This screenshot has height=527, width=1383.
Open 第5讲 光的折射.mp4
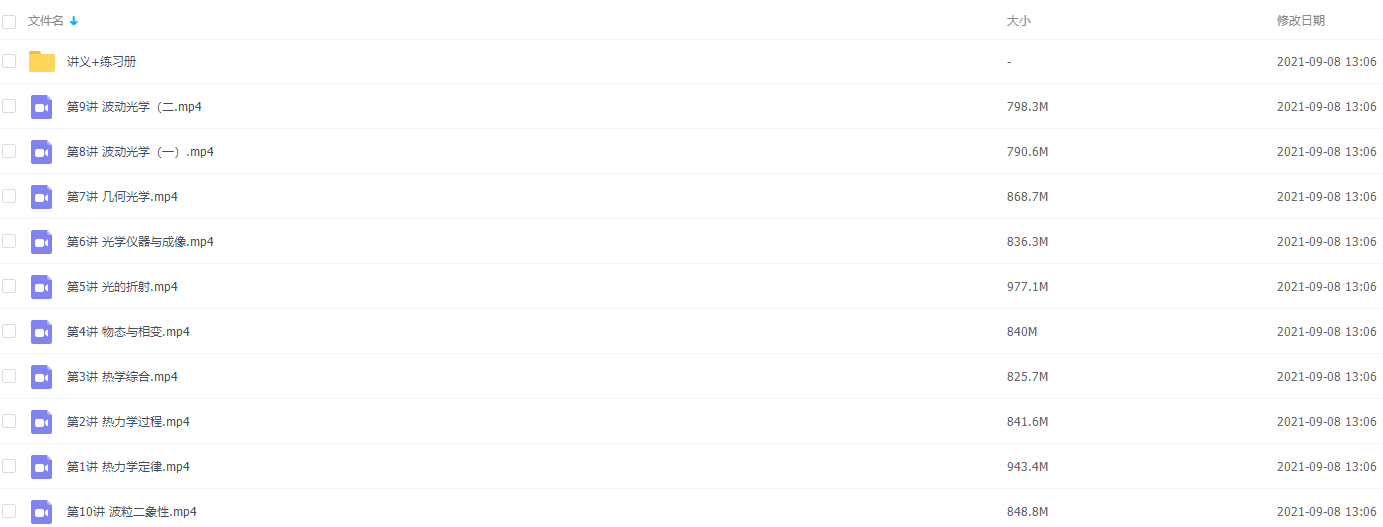(x=122, y=287)
